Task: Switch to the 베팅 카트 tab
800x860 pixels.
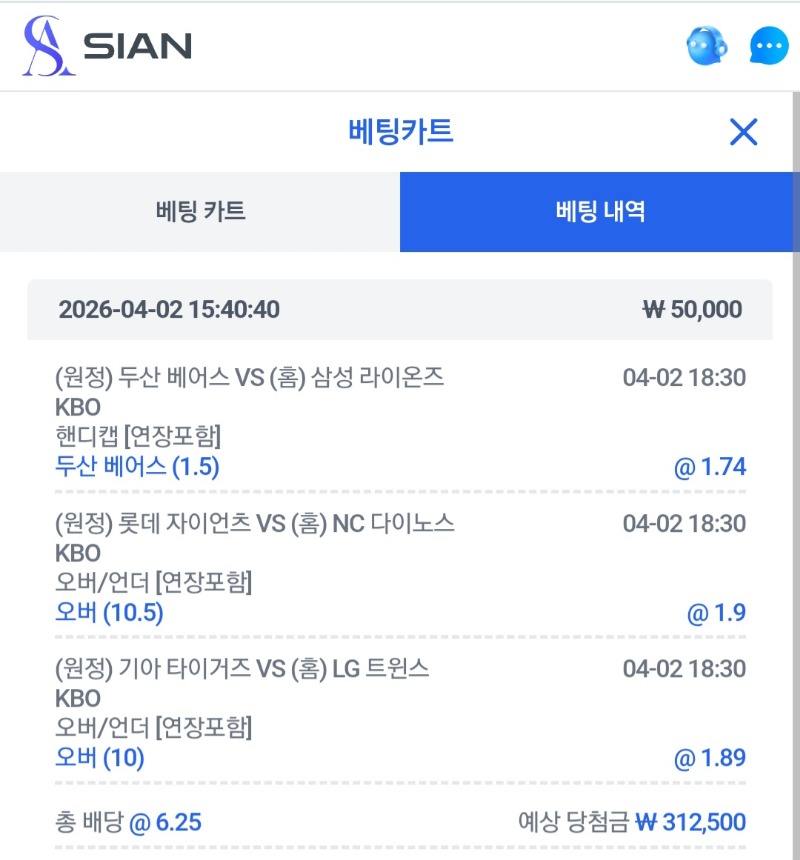Action: pos(200,212)
